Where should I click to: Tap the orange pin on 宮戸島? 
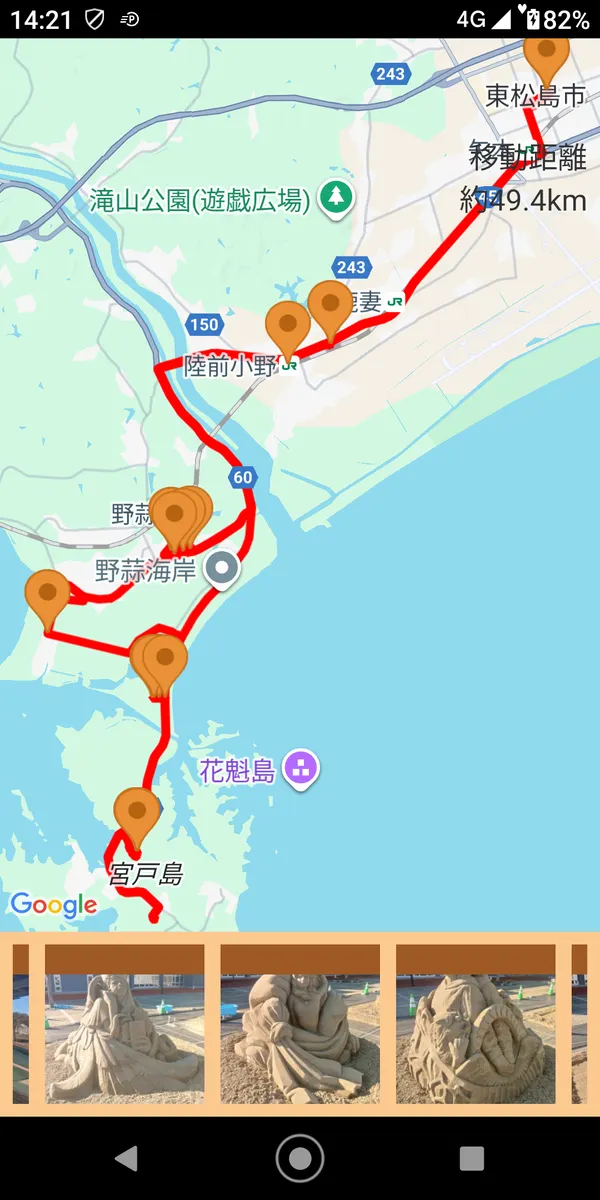(137, 813)
